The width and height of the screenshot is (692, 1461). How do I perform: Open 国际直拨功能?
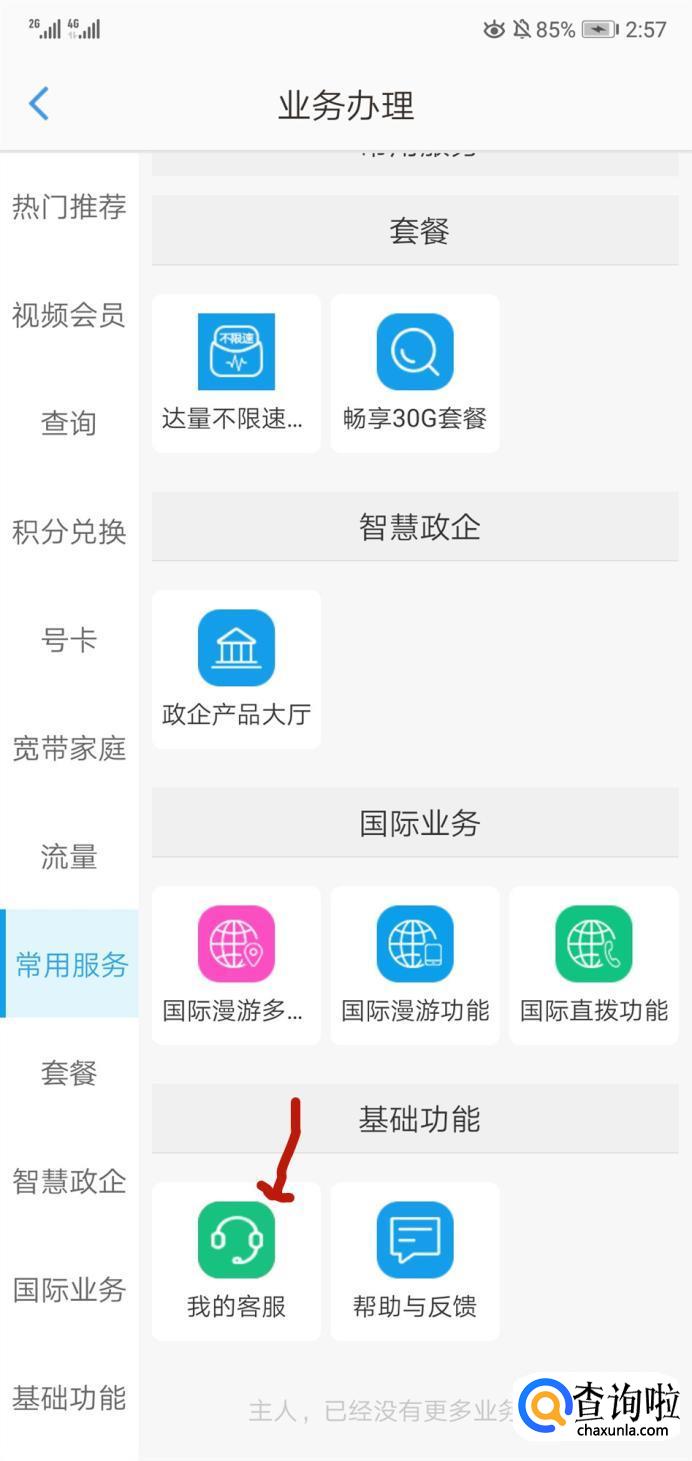click(x=594, y=964)
